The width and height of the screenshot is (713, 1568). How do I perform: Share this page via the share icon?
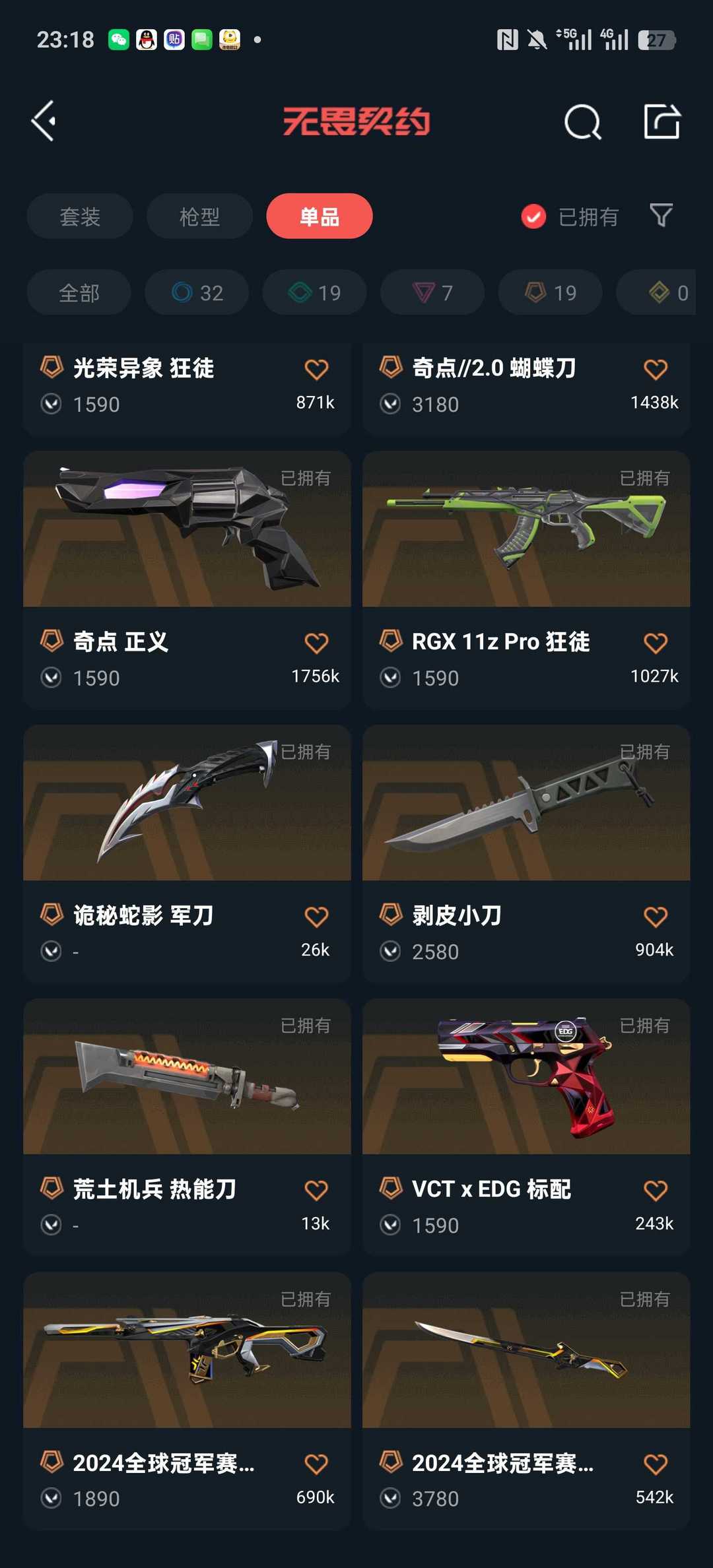pos(662,121)
